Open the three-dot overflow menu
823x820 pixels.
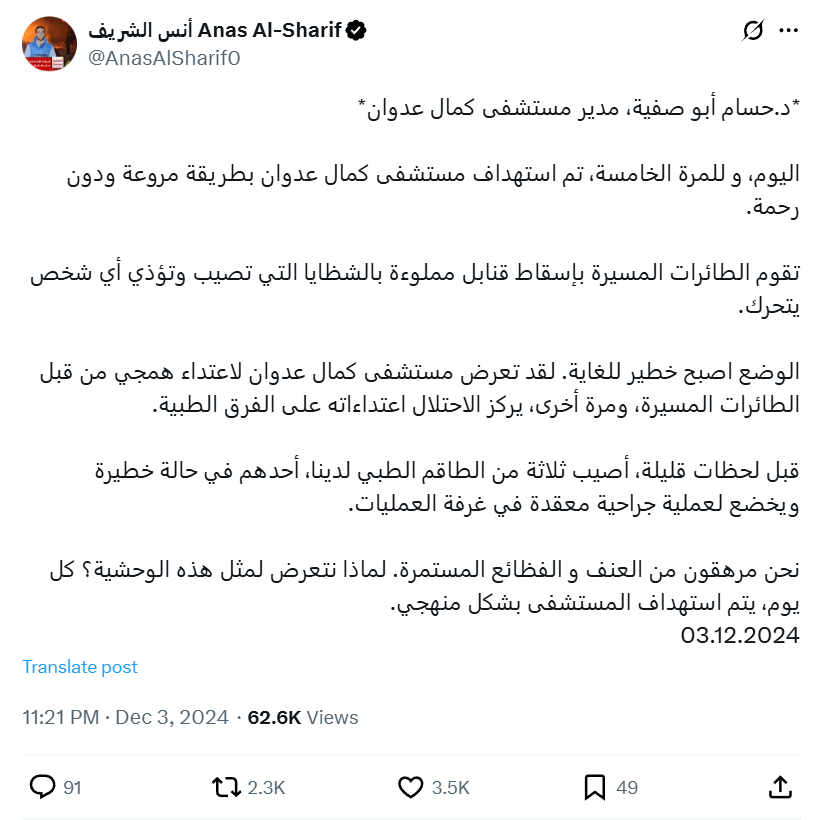coord(789,32)
